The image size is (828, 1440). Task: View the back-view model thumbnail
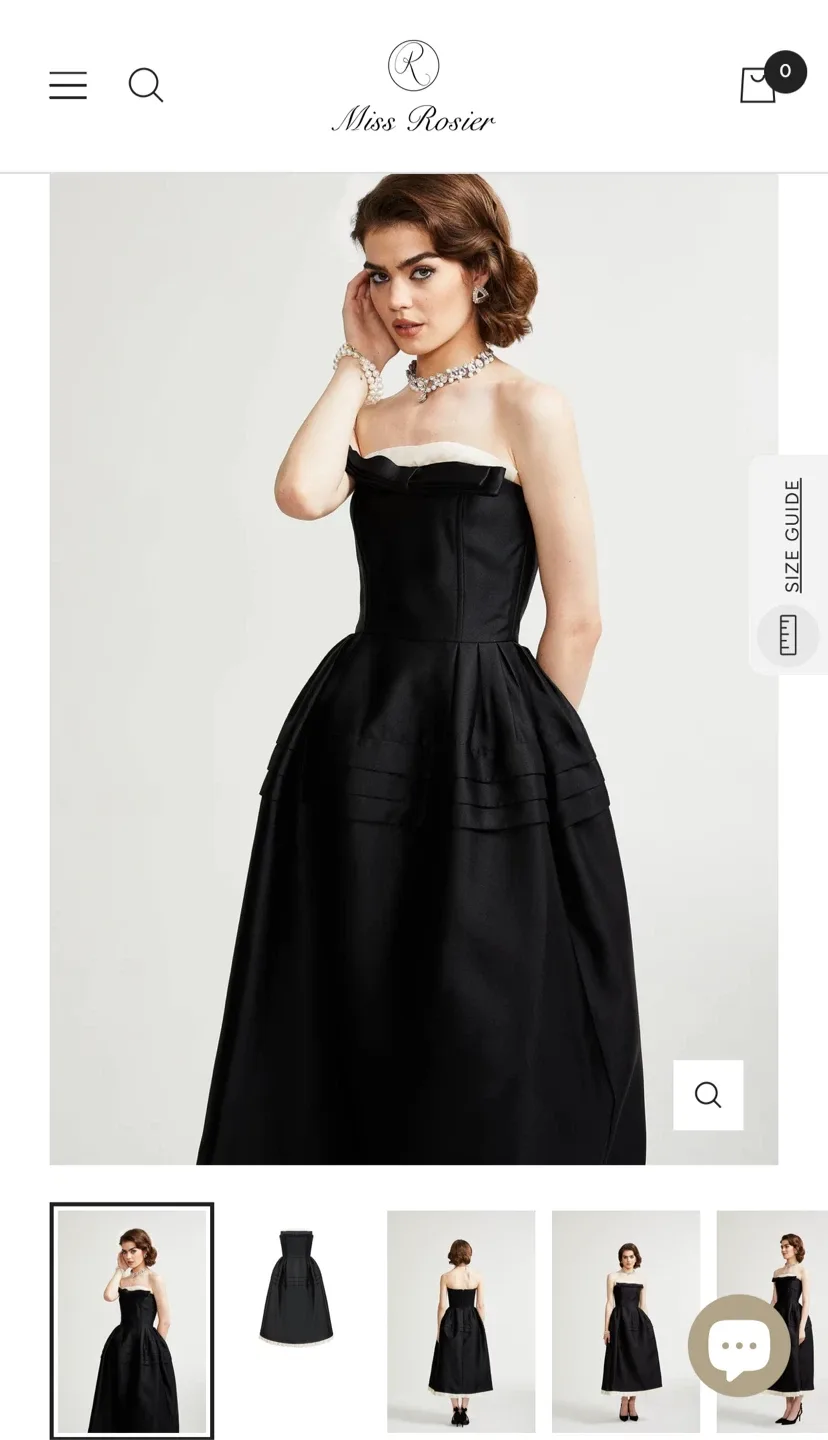tap(461, 1320)
